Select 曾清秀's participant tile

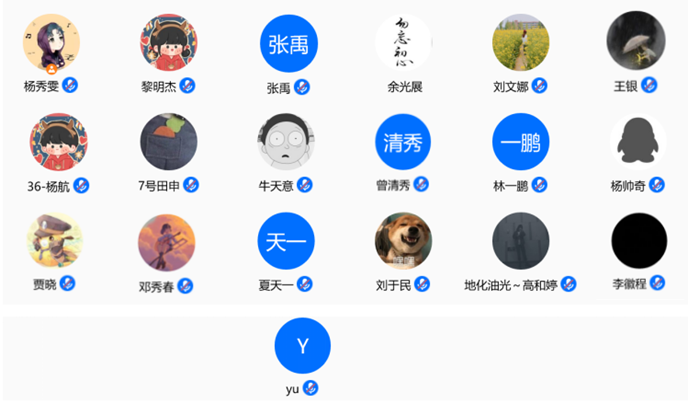pos(403,142)
